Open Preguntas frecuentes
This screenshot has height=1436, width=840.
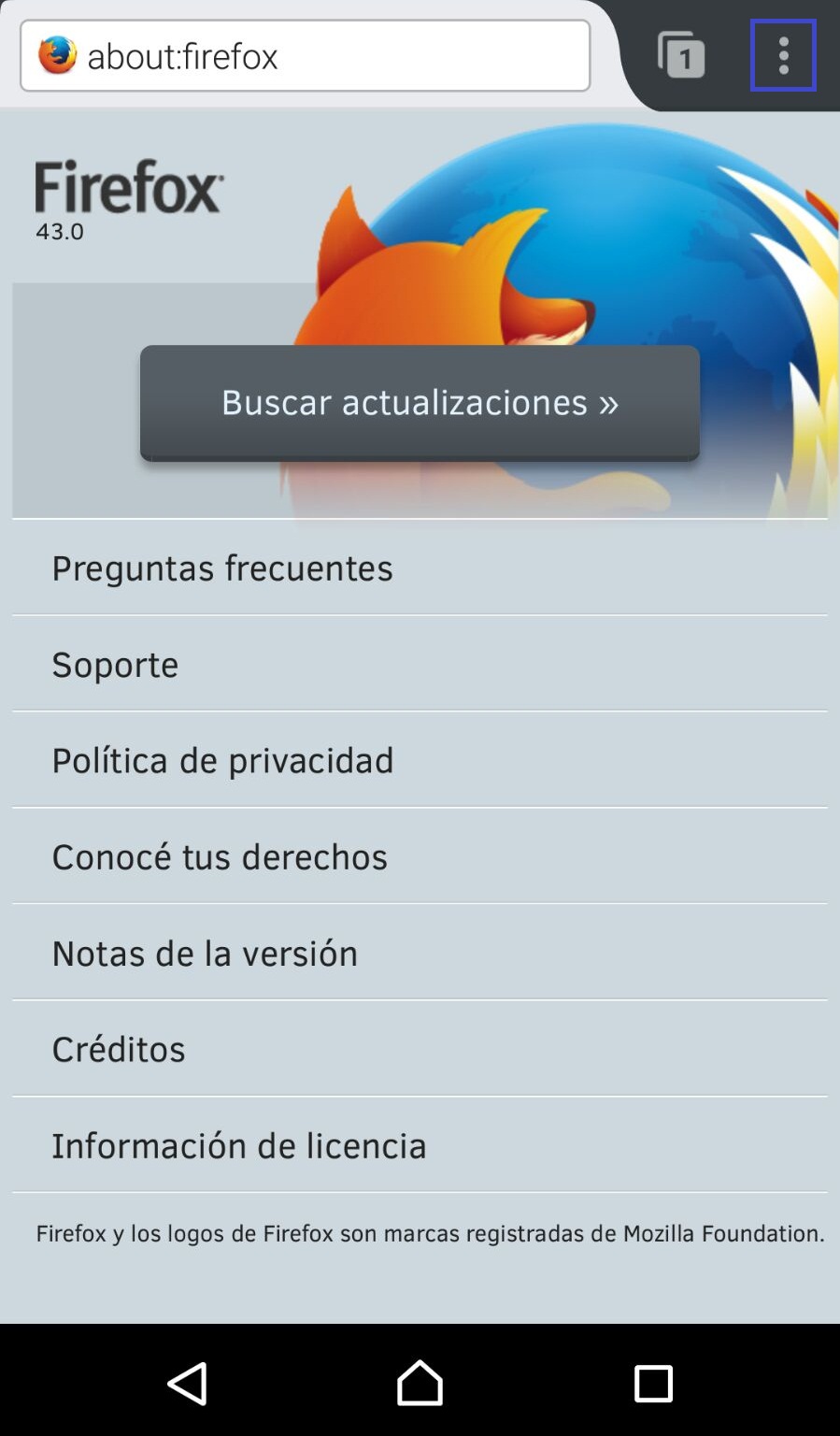pyautogui.click(x=420, y=567)
